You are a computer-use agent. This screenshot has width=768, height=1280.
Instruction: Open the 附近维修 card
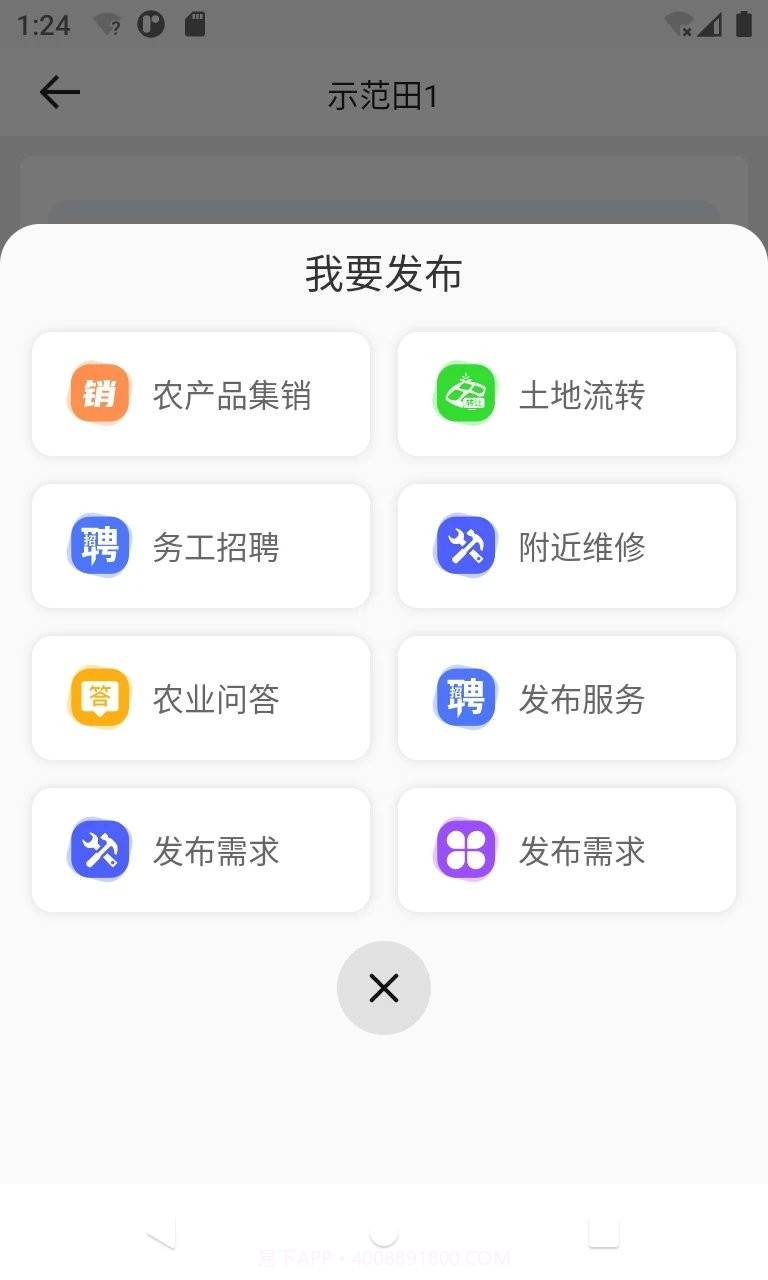click(x=566, y=546)
